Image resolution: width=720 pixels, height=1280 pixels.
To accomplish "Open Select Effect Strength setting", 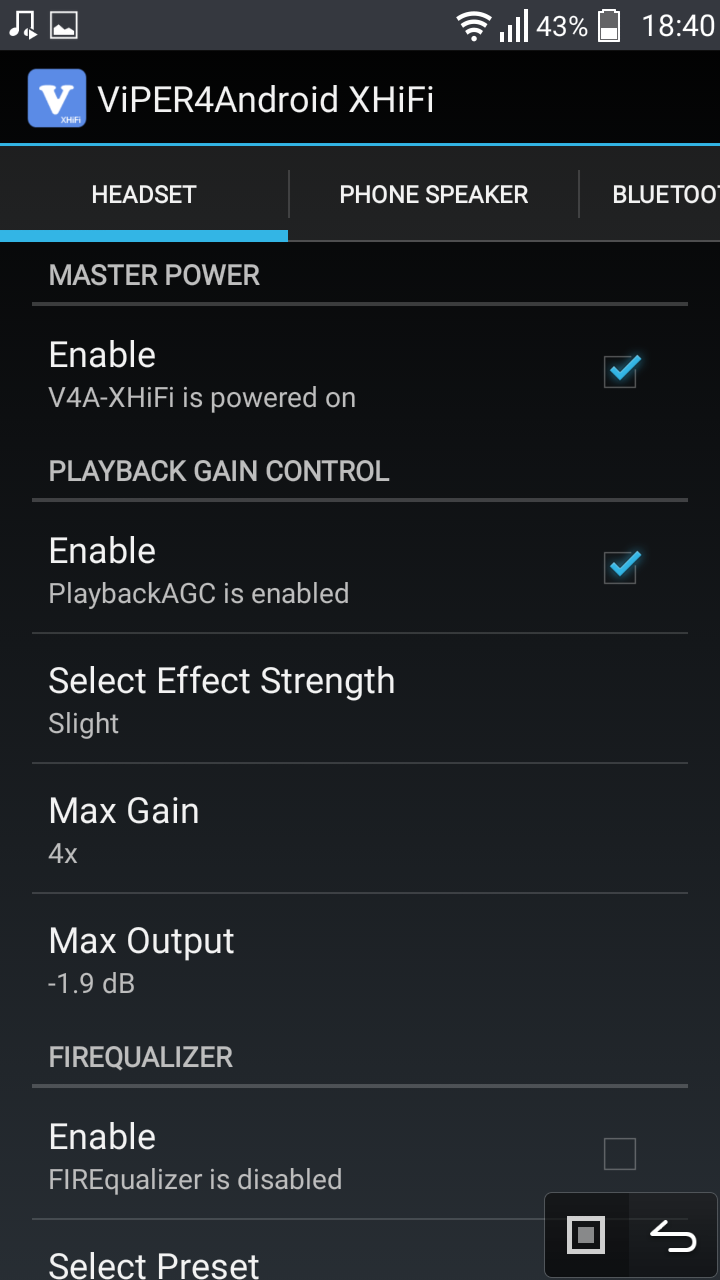I will (x=360, y=698).
